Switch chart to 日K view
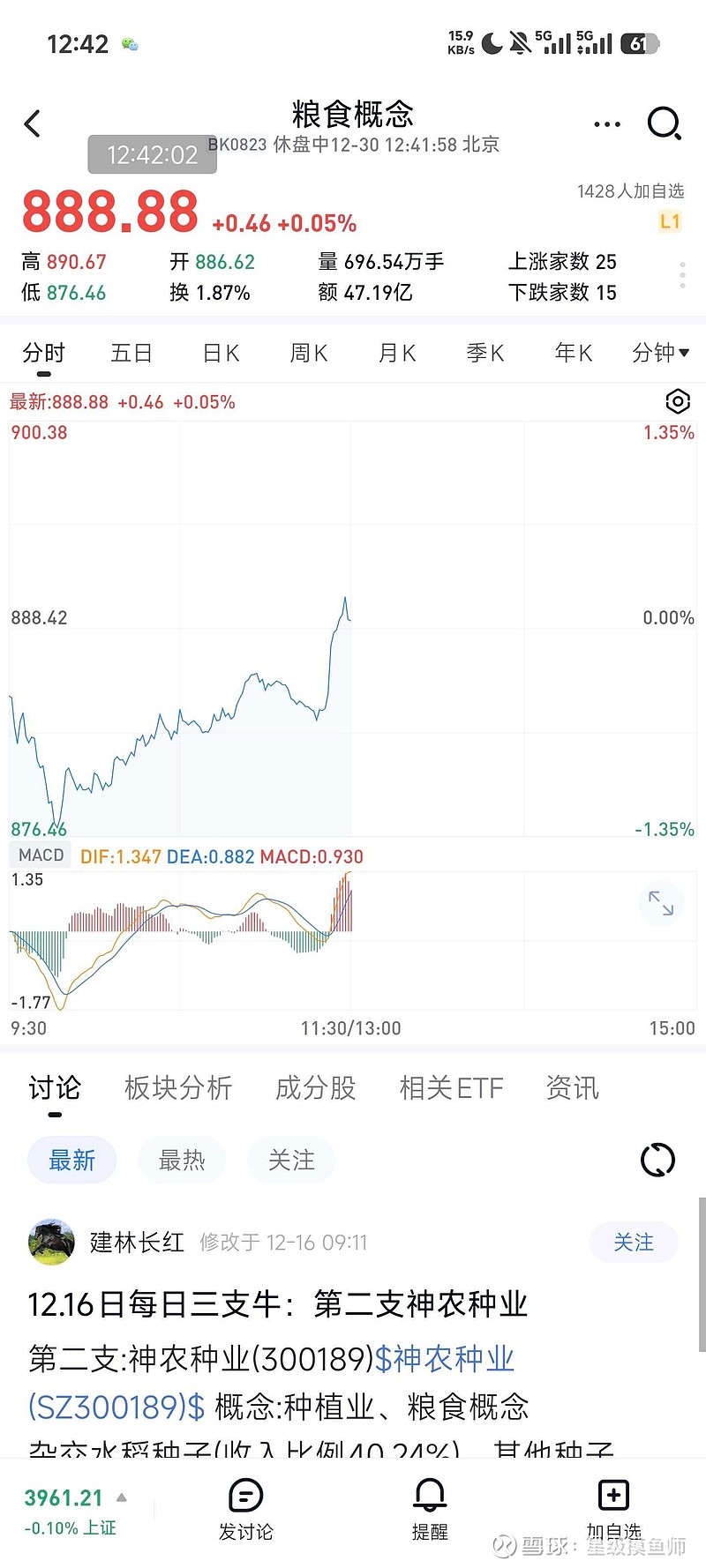The image size is (706, 1568). pos(221,354)
